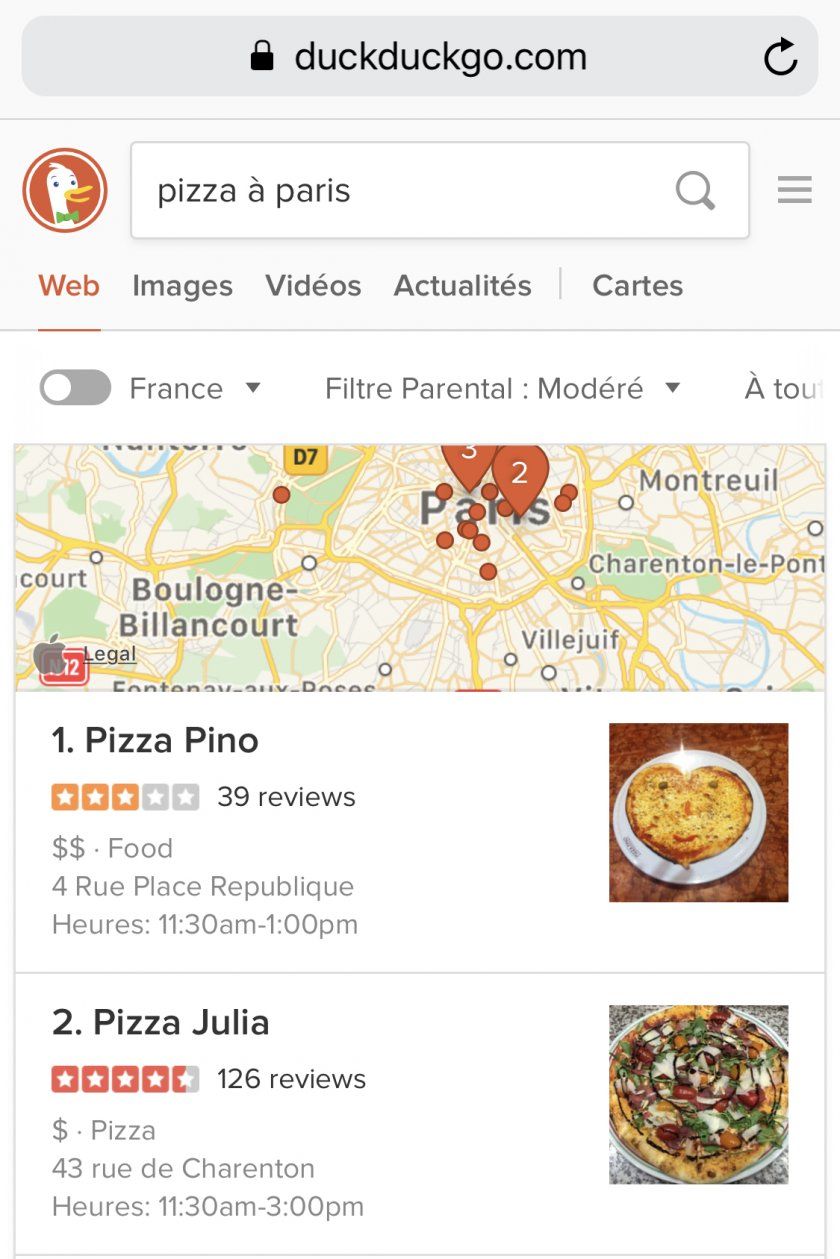Open the À tout moment dropdown

[795, 389]
